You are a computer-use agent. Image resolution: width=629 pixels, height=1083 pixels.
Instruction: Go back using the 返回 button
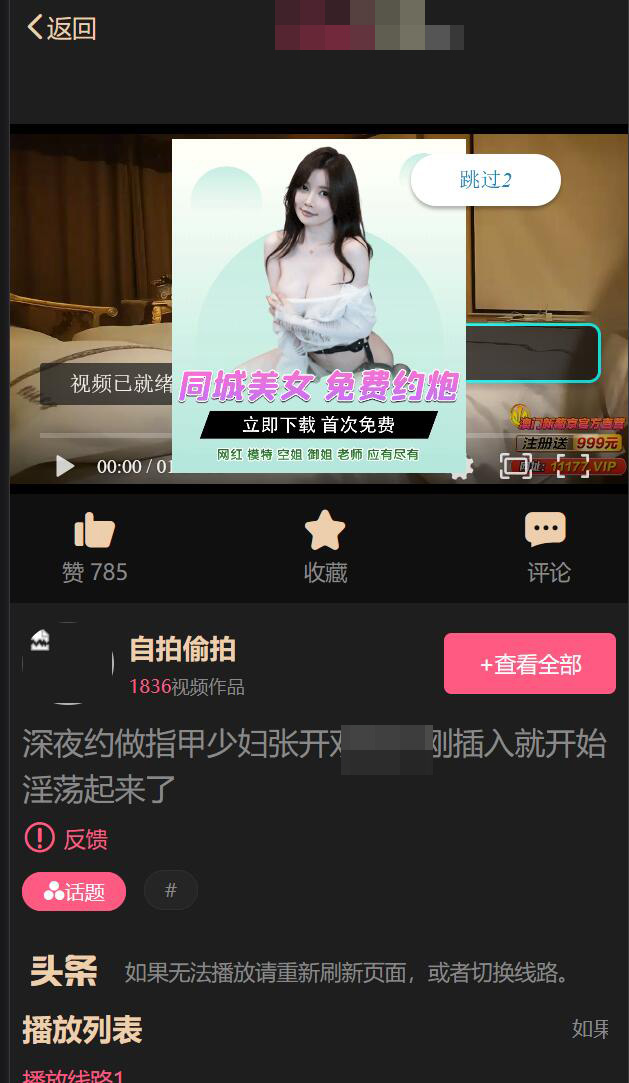tap(62, 28)
